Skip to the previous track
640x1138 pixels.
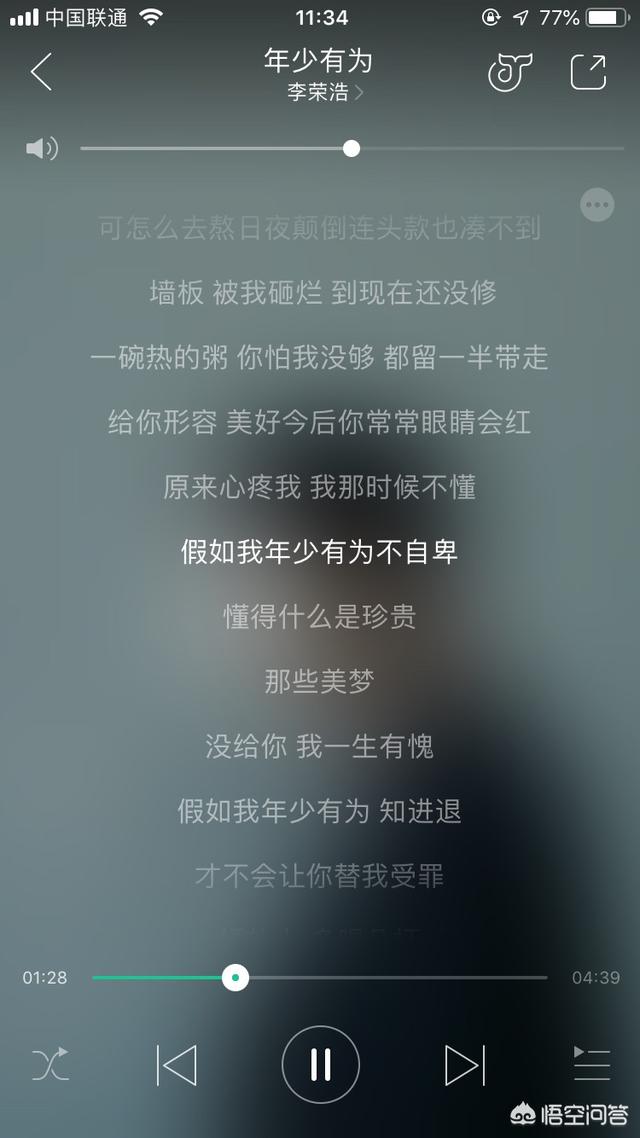(177, 1065)
